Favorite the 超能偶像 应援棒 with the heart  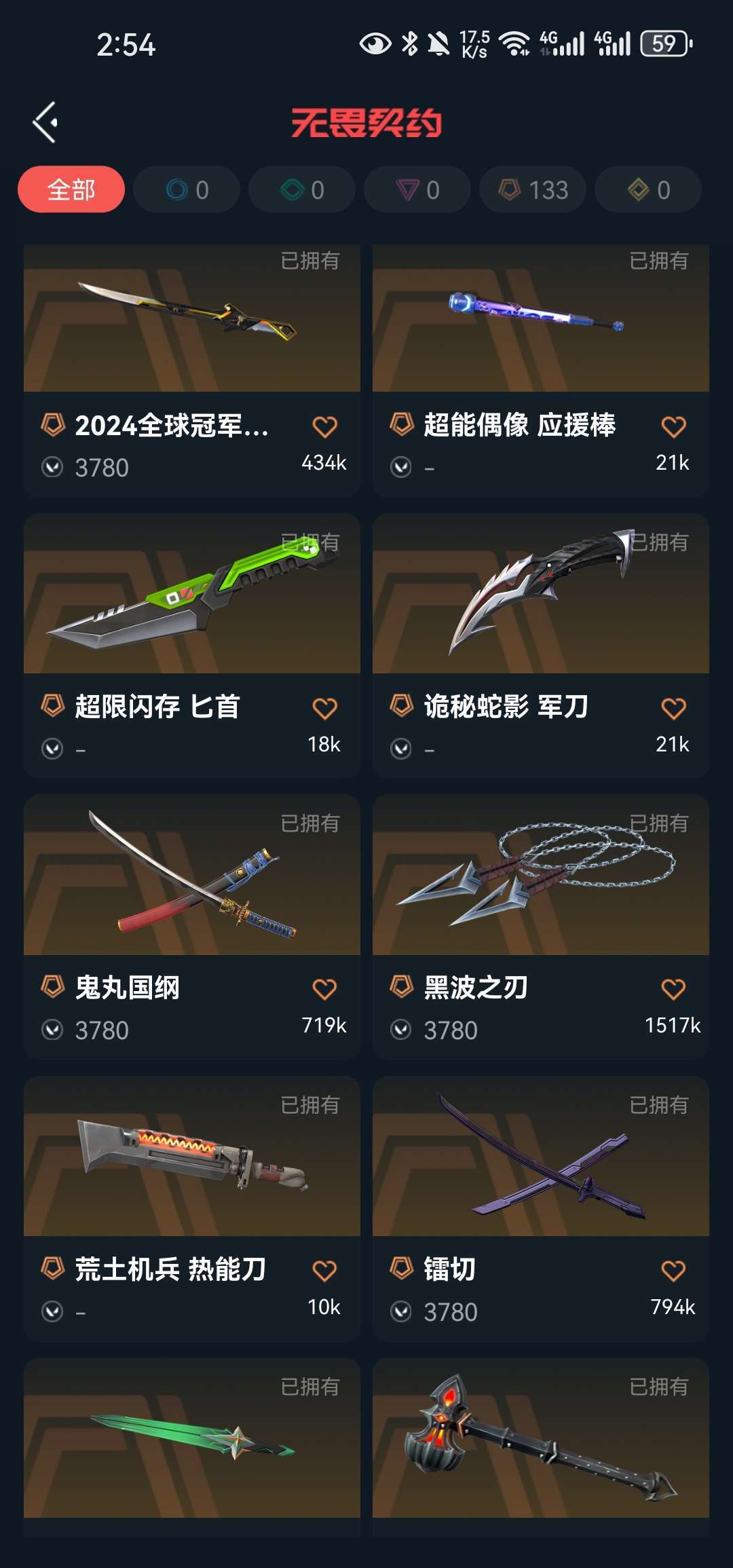(x=673, y=427)
